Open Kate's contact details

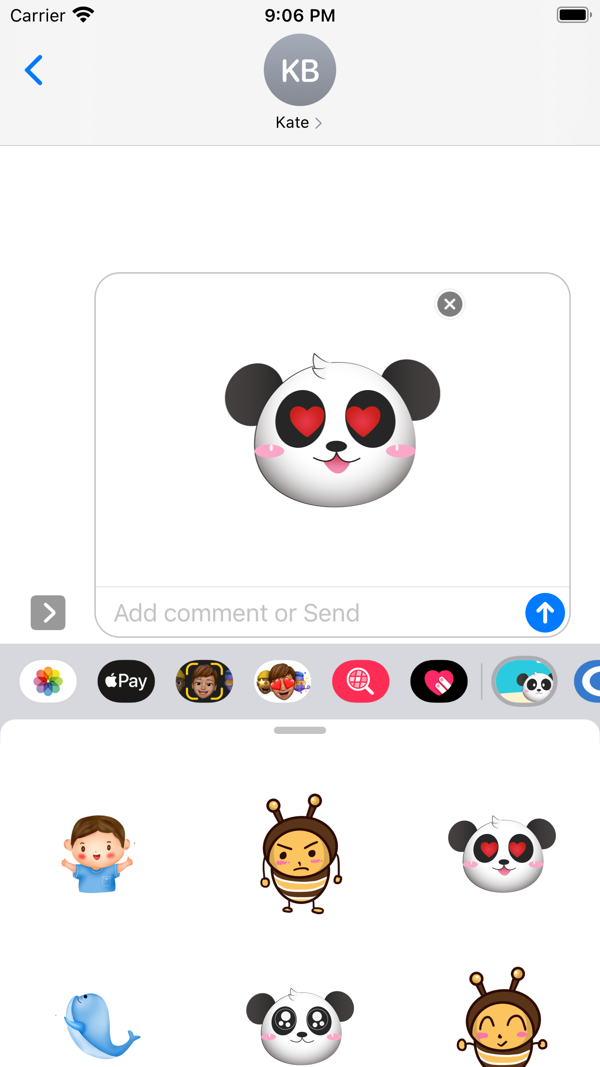(299, 84)
